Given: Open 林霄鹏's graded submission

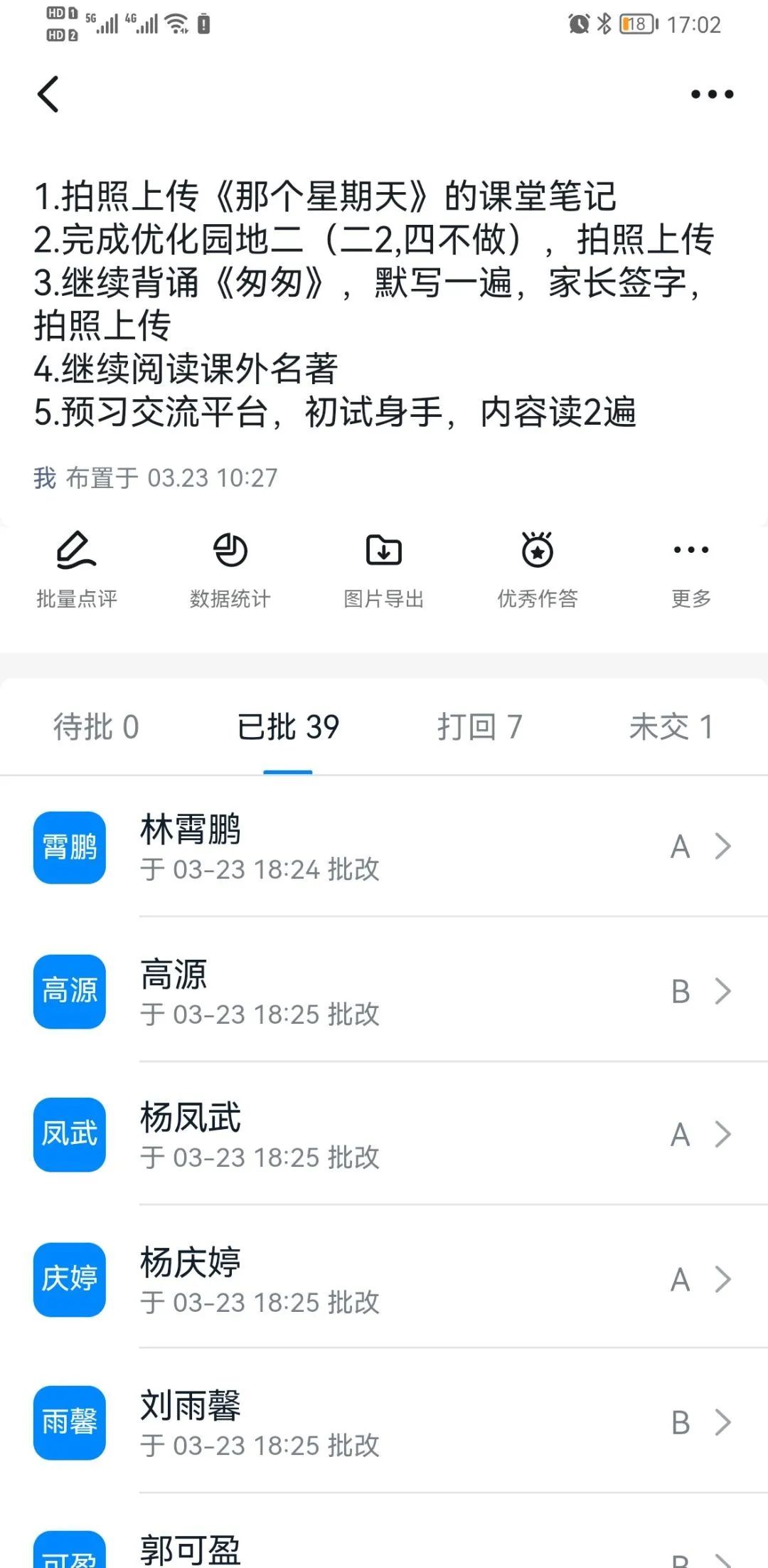Looking at the screenshot, I should (384, 847).
